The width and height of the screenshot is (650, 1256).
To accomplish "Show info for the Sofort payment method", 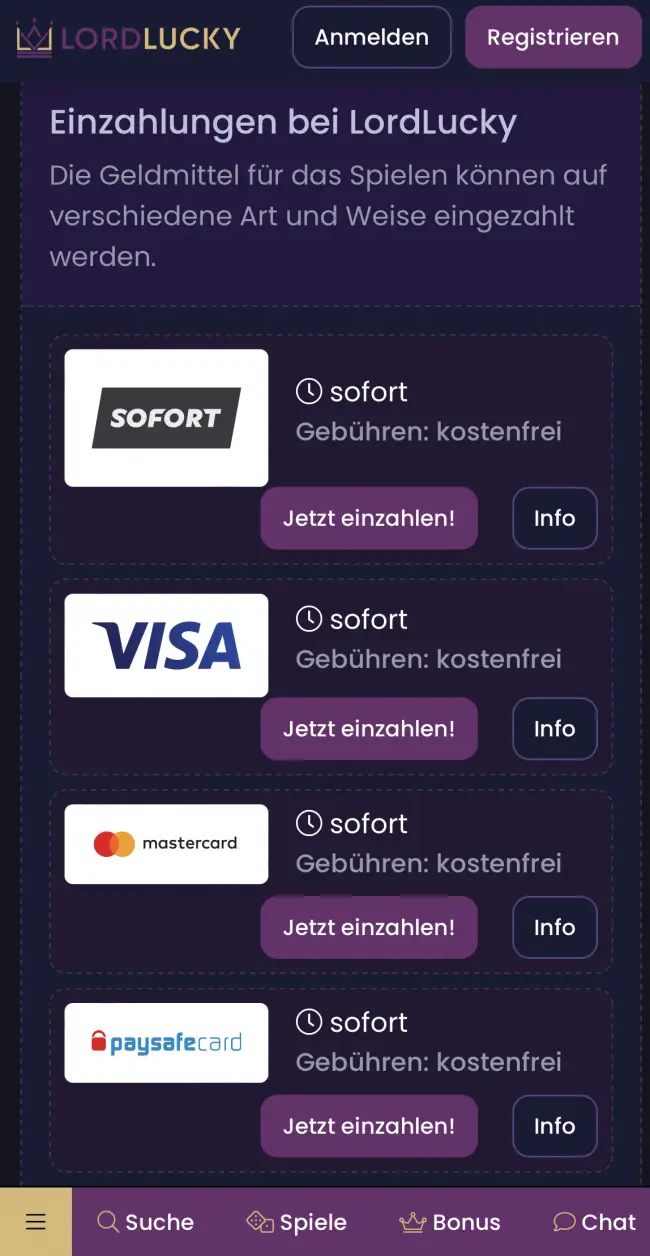I will click(x=554, y=518).
